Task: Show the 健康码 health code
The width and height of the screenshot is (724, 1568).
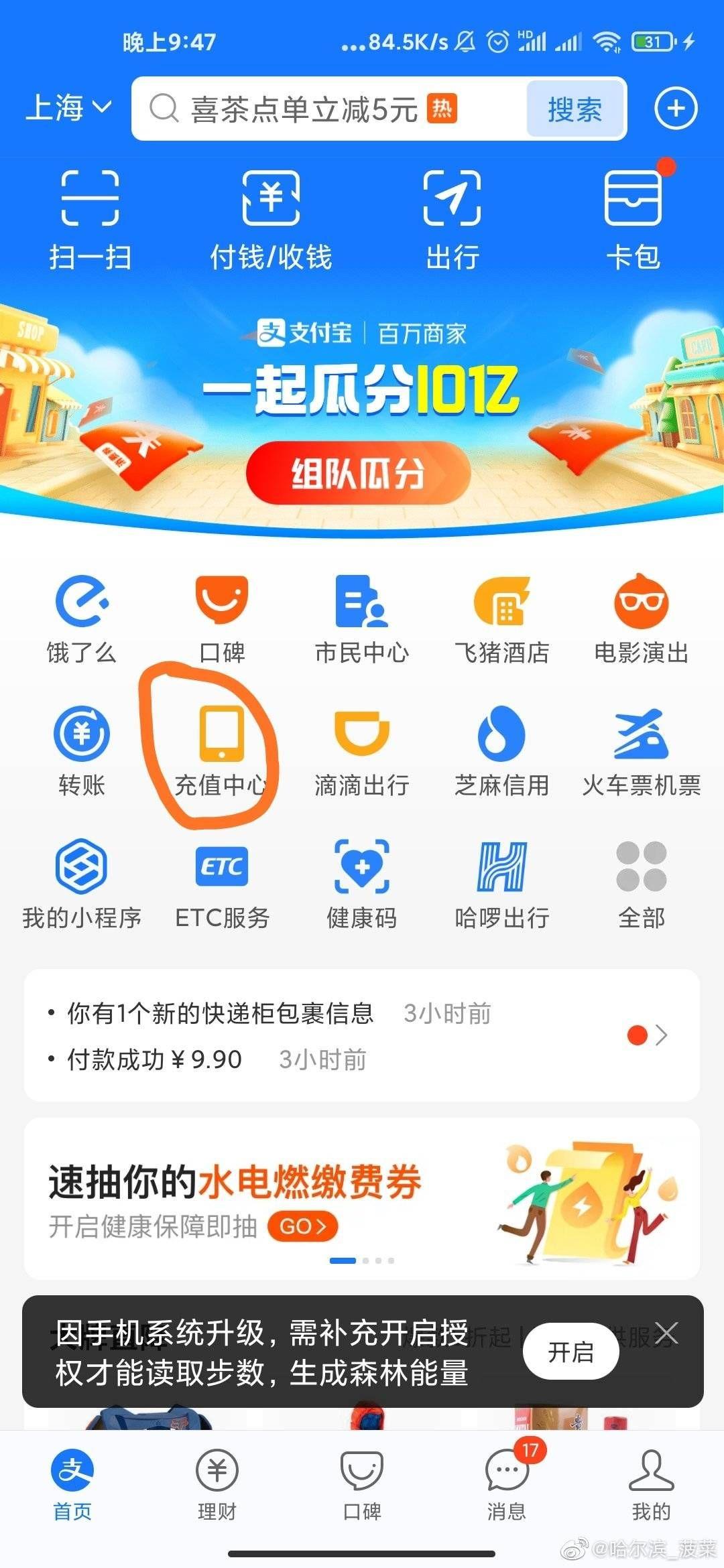Action: [361, 883]
